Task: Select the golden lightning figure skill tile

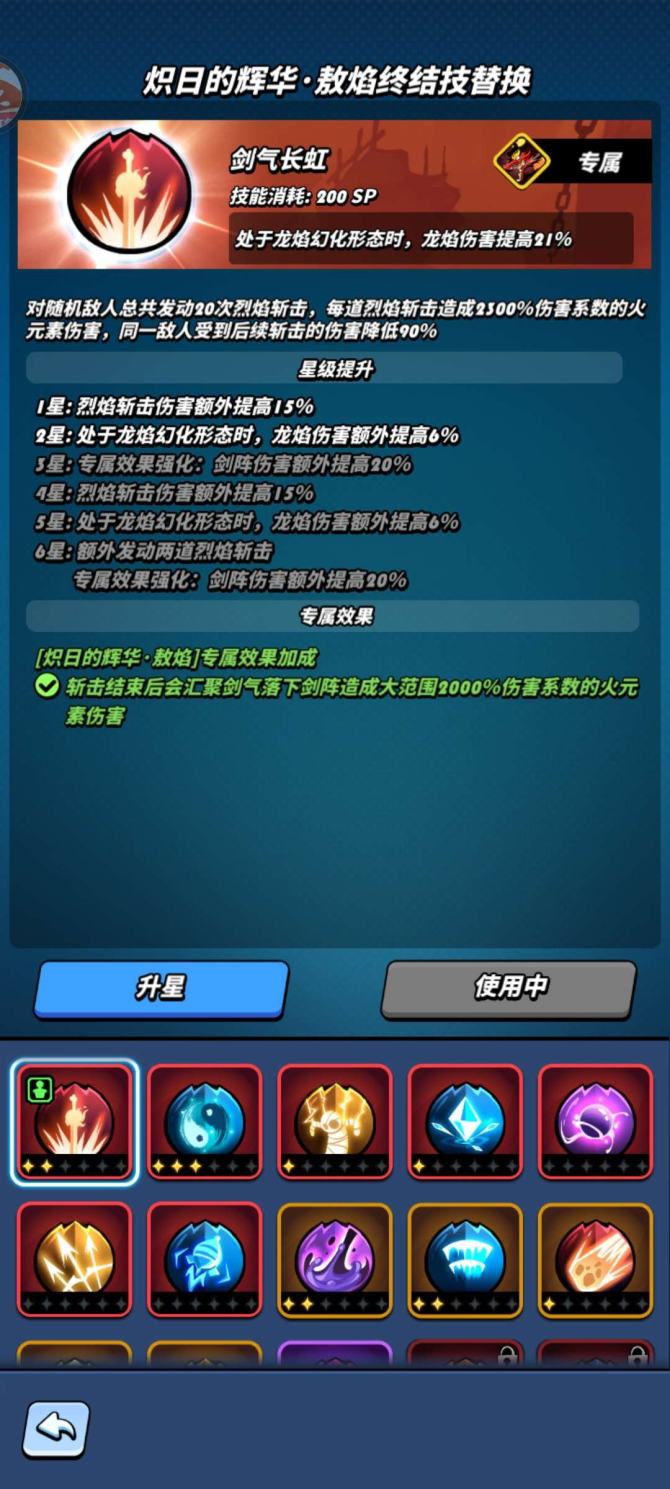Action: [x=334, y=1121]
